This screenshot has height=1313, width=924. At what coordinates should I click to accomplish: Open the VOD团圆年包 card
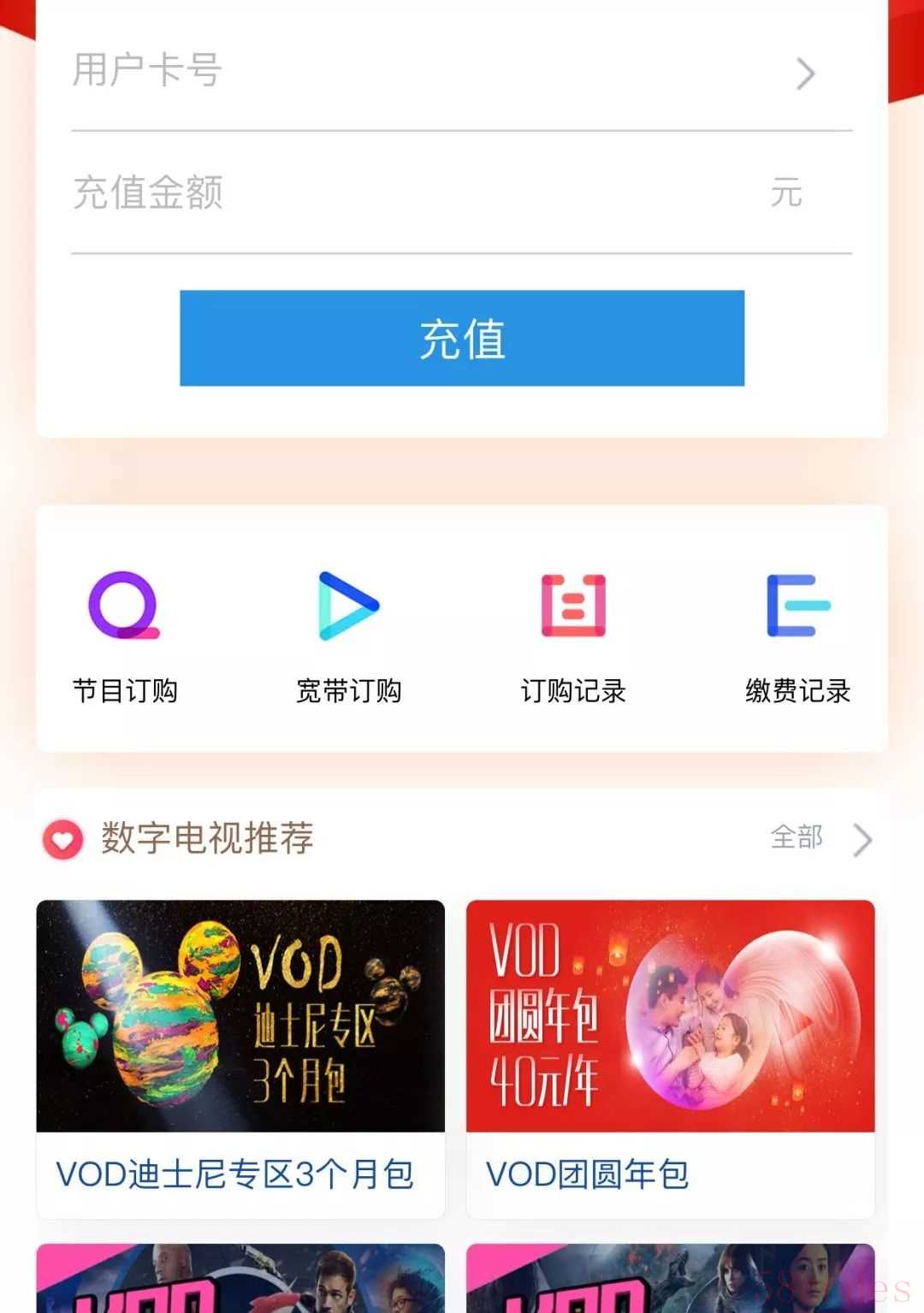[x=670, y=1057]
